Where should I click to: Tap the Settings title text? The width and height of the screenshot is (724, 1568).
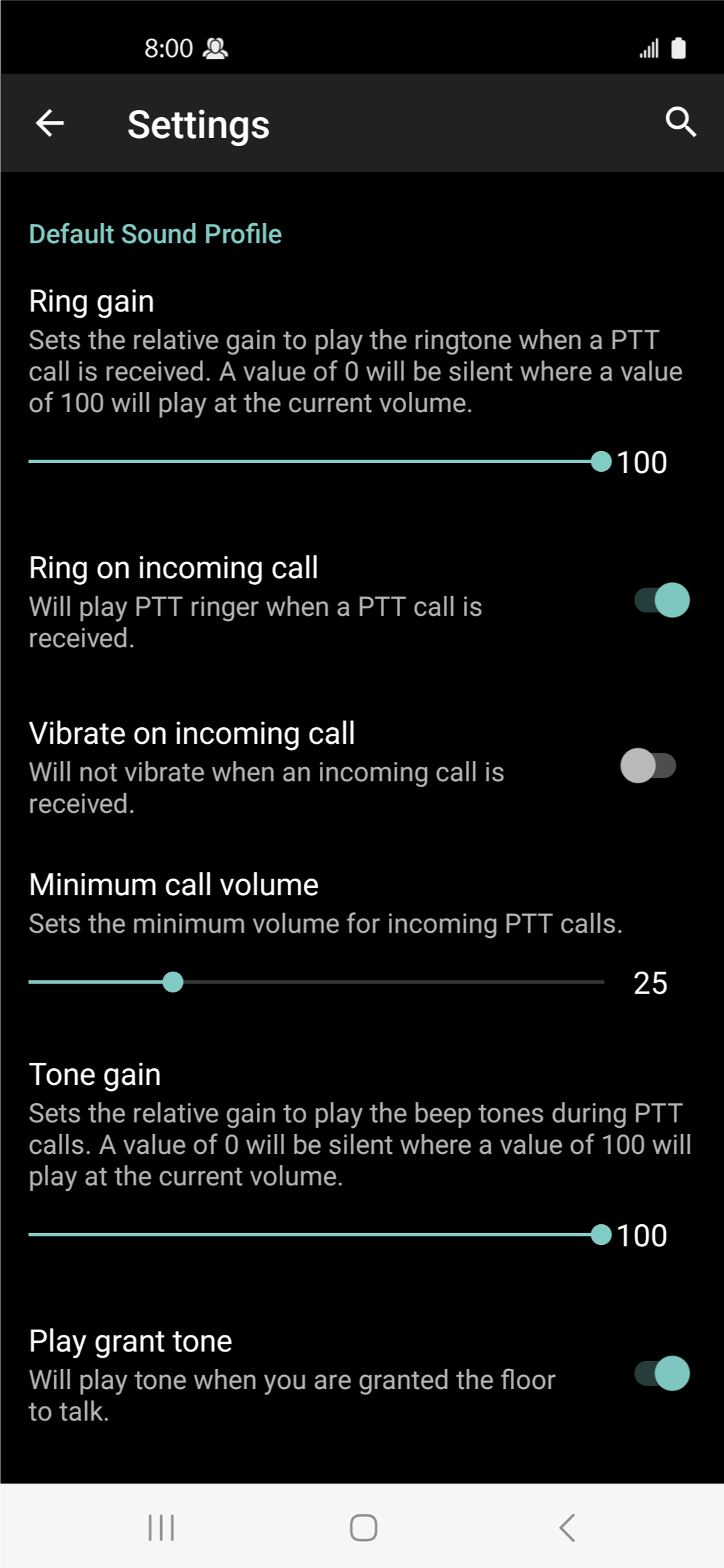(x=198, y=123)
